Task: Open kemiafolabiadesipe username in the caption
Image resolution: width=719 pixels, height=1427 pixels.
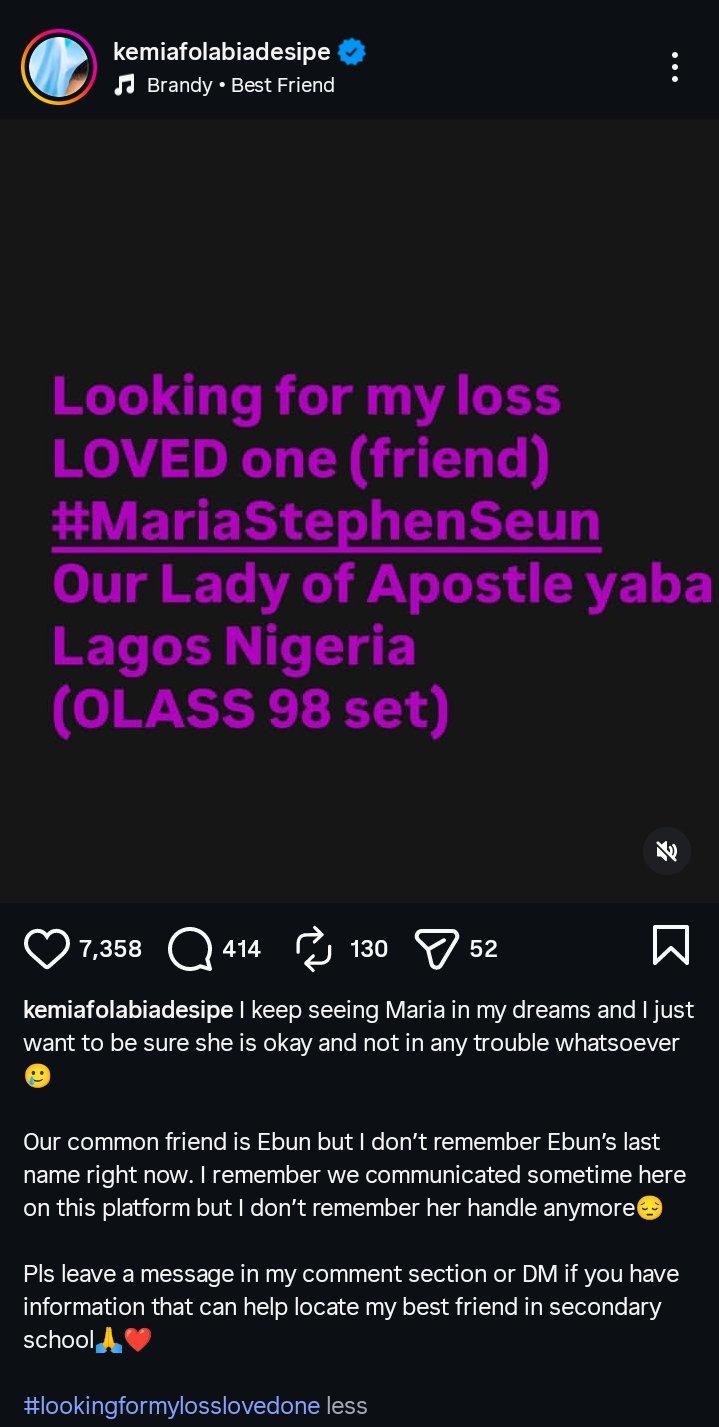Action: point(128,1010)
